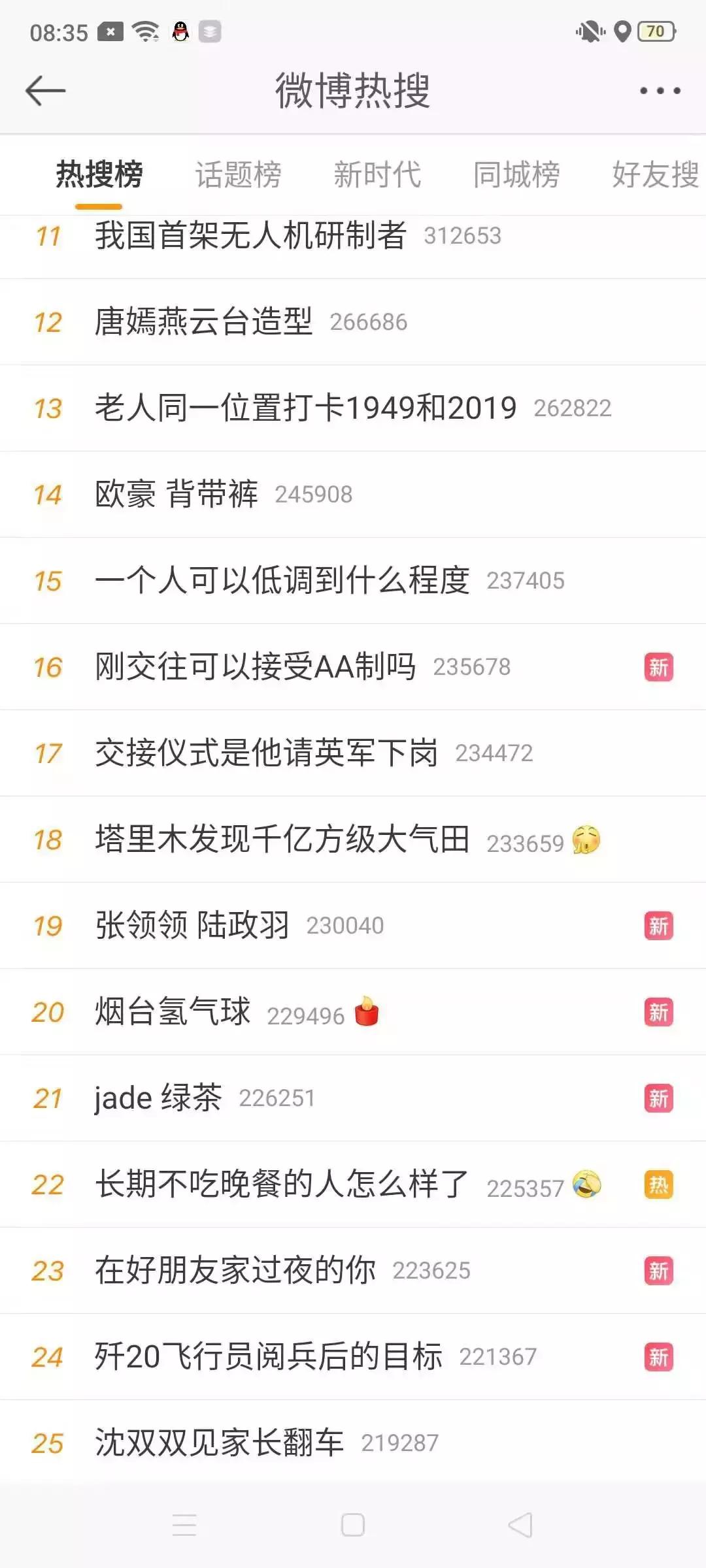This screenshot has width=706, height=1568.
Task: Open the 好友搜 tab
Action: tap(655, 175)
